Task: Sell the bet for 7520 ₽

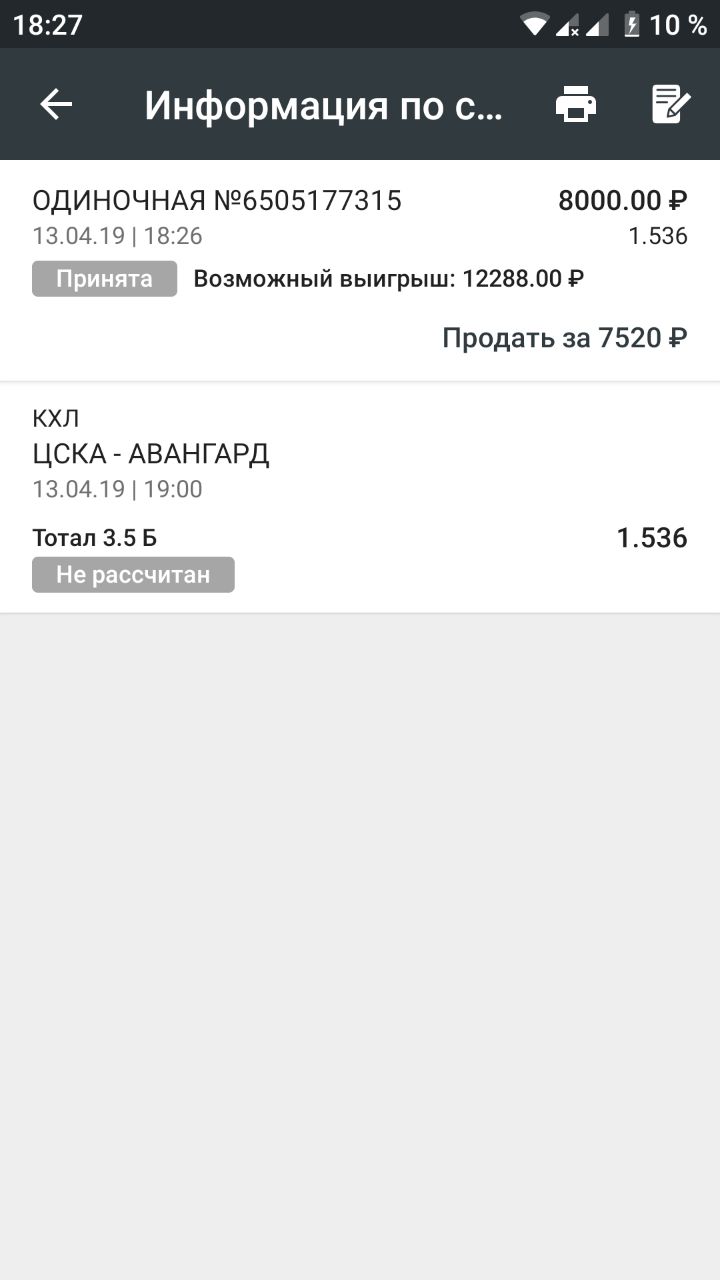Action: point(564,338)
